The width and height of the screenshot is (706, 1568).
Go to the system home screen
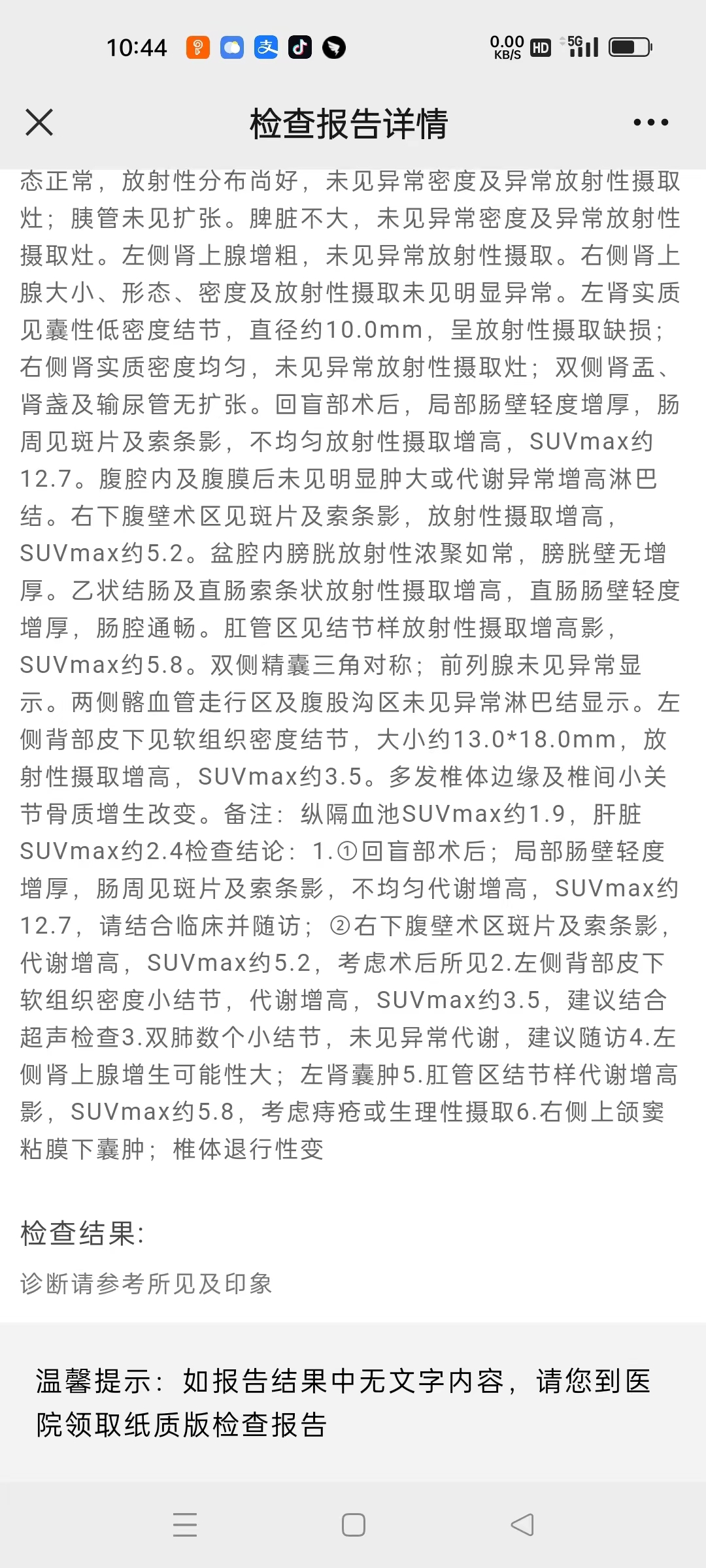coord(354,1525)
